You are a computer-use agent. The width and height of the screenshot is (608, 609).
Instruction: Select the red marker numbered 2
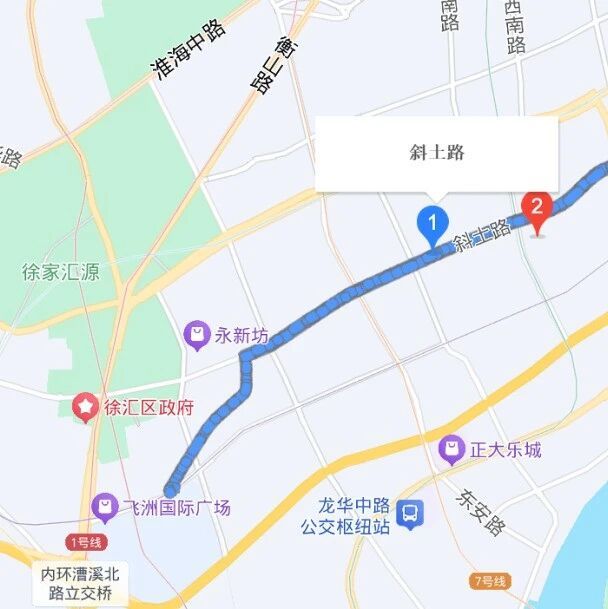point(538,210)
